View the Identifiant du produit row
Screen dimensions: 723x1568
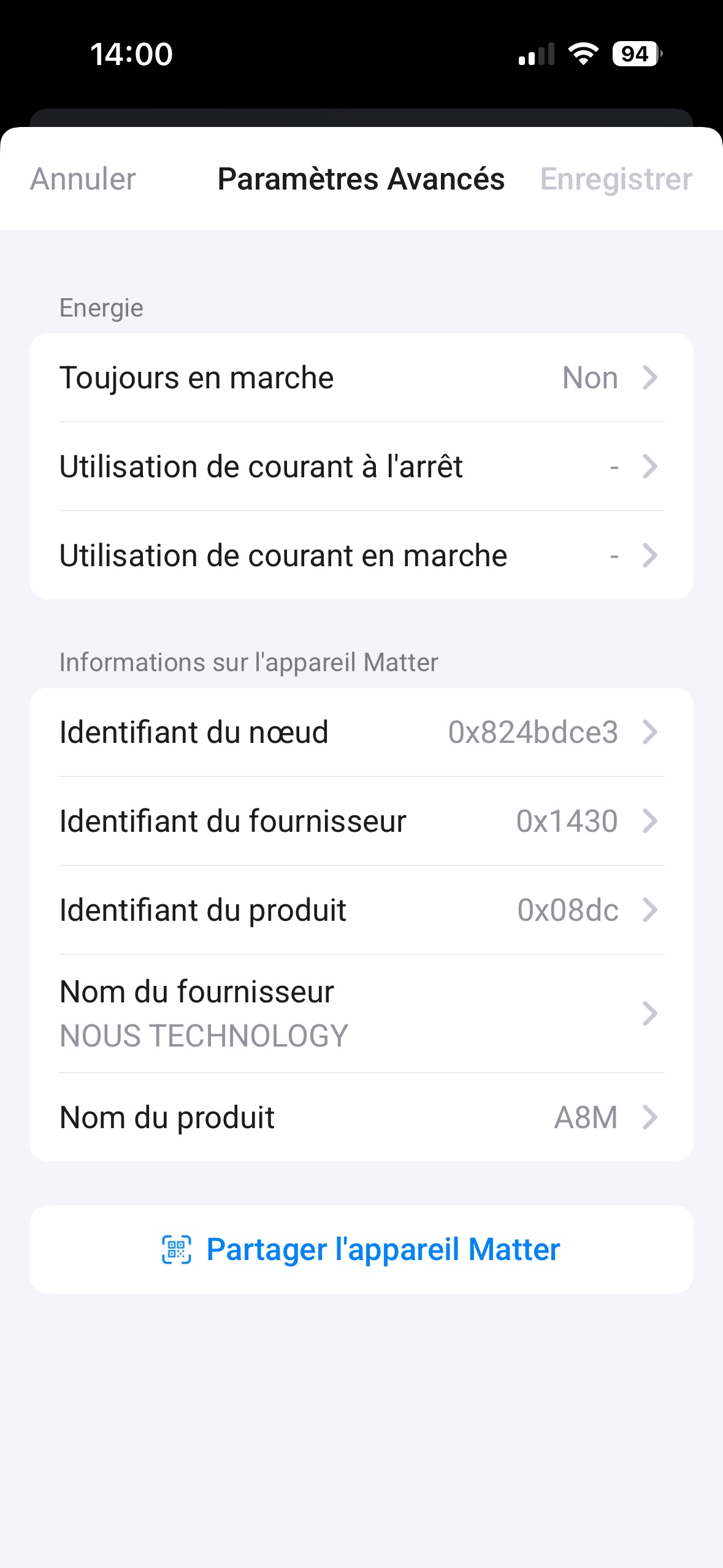click(x=361, y=910)
